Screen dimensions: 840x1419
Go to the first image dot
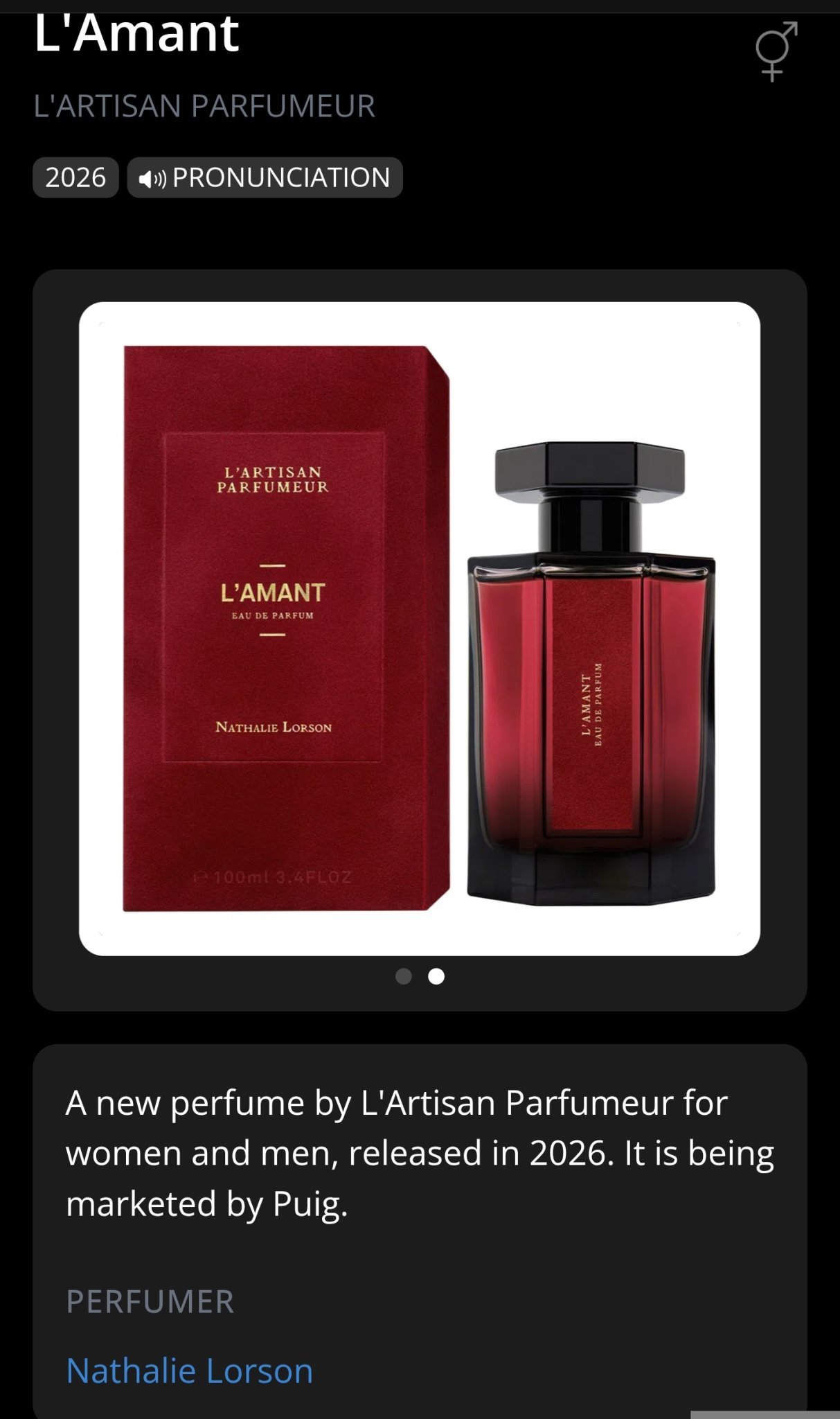coord(403,976)
